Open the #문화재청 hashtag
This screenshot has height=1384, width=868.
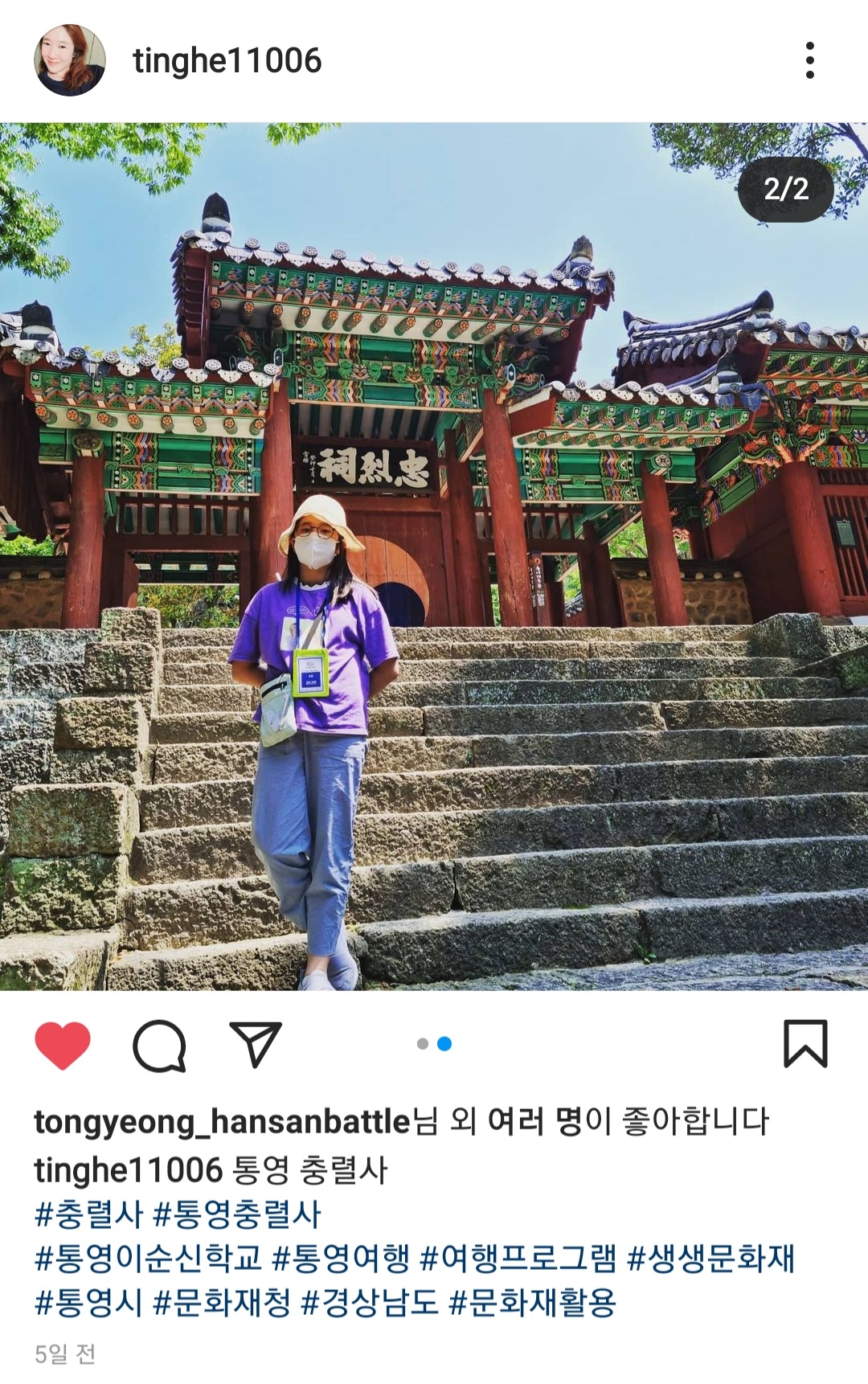pyautogui.click(x=222, y=1302)
